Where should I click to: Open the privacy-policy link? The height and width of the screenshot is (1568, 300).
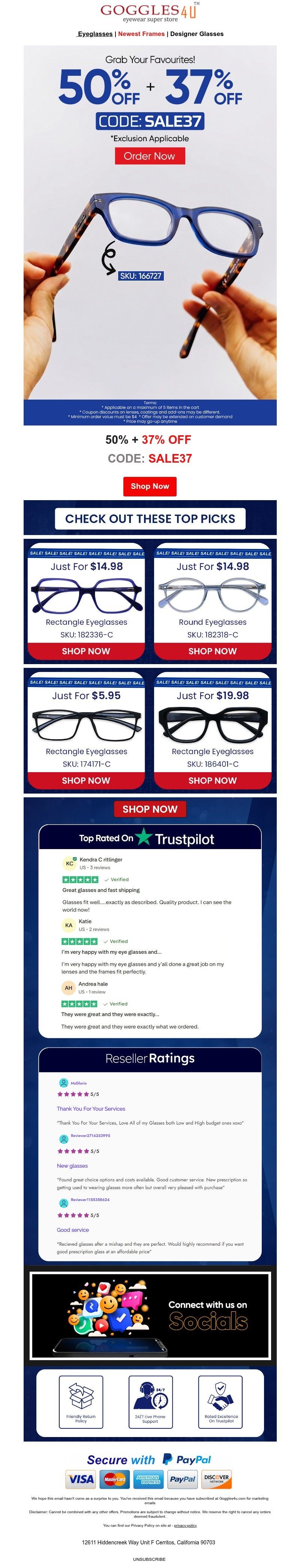tap(185, 1525)
